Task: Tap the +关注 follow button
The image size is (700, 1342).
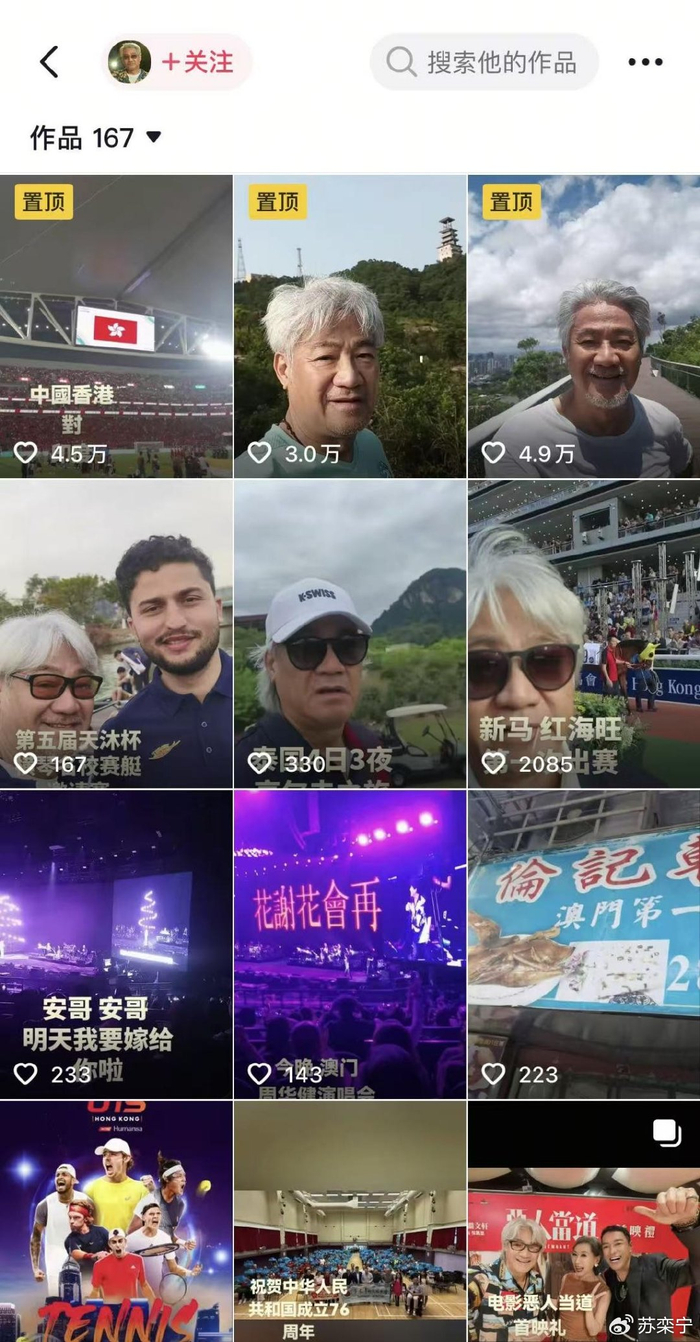Action: tap(197, 62)
